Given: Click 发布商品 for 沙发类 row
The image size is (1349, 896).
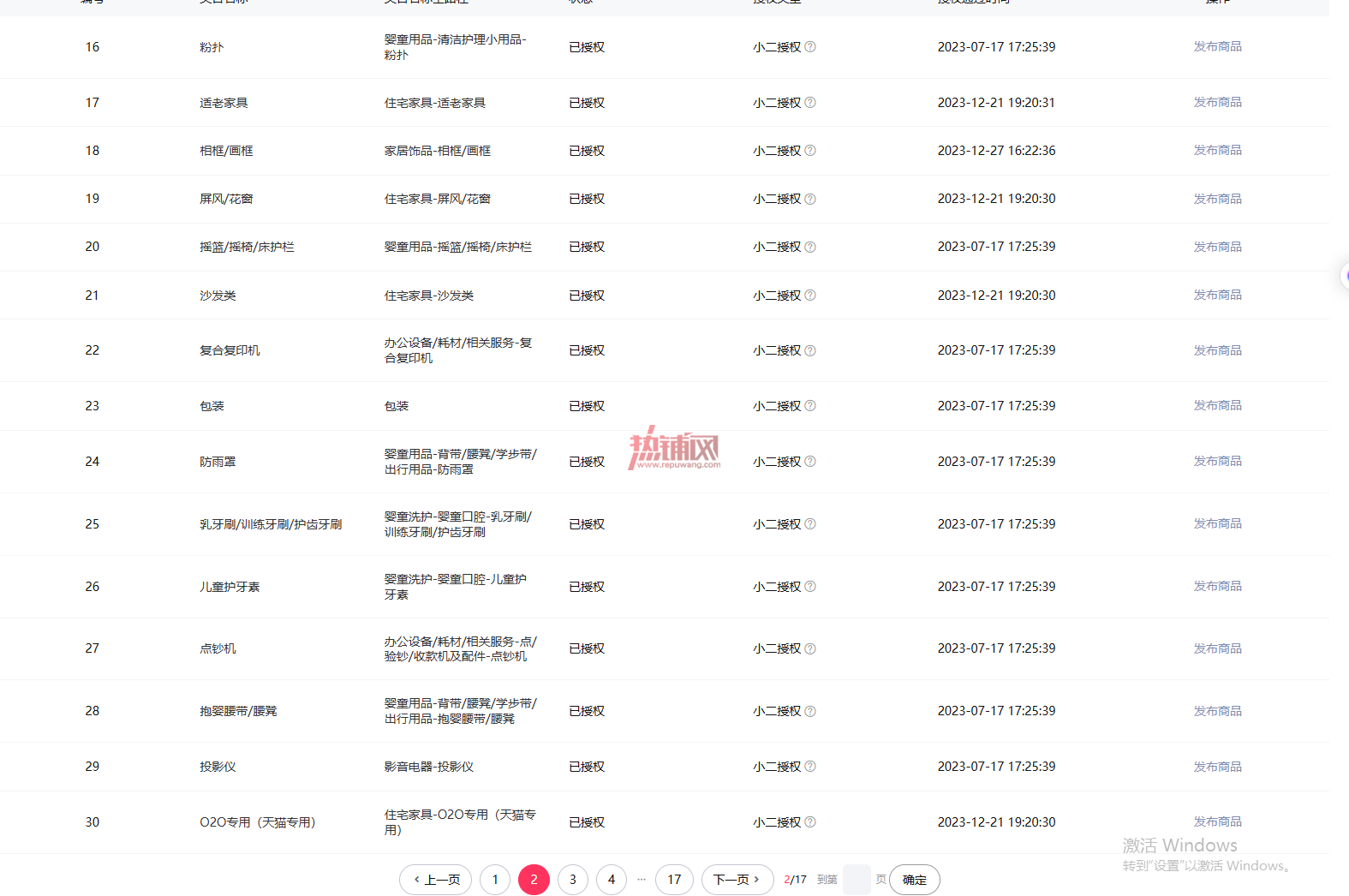Looking at the screenshot, I should (1217, 296).
